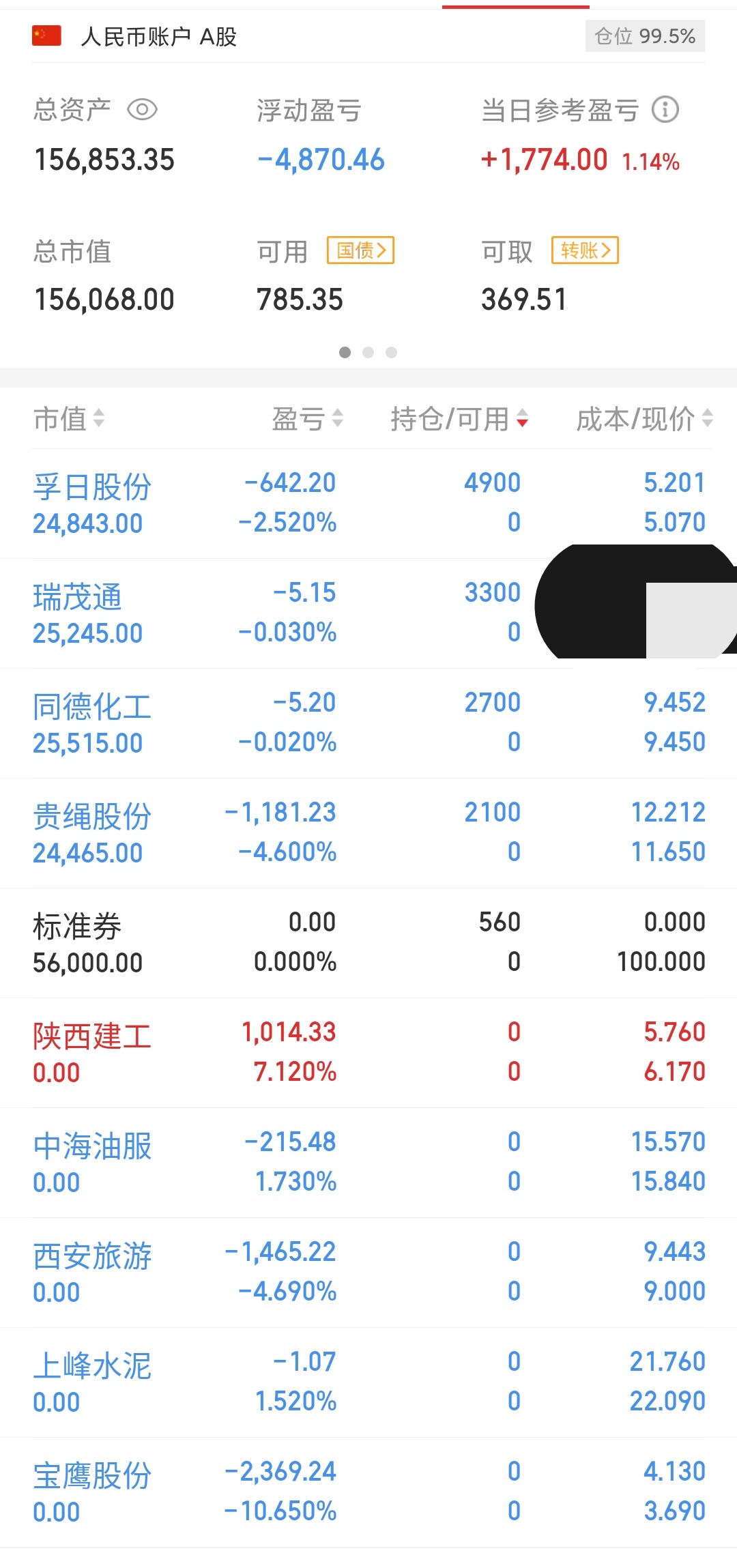Open the 瑞茂通 holding row

click(369, 613)
